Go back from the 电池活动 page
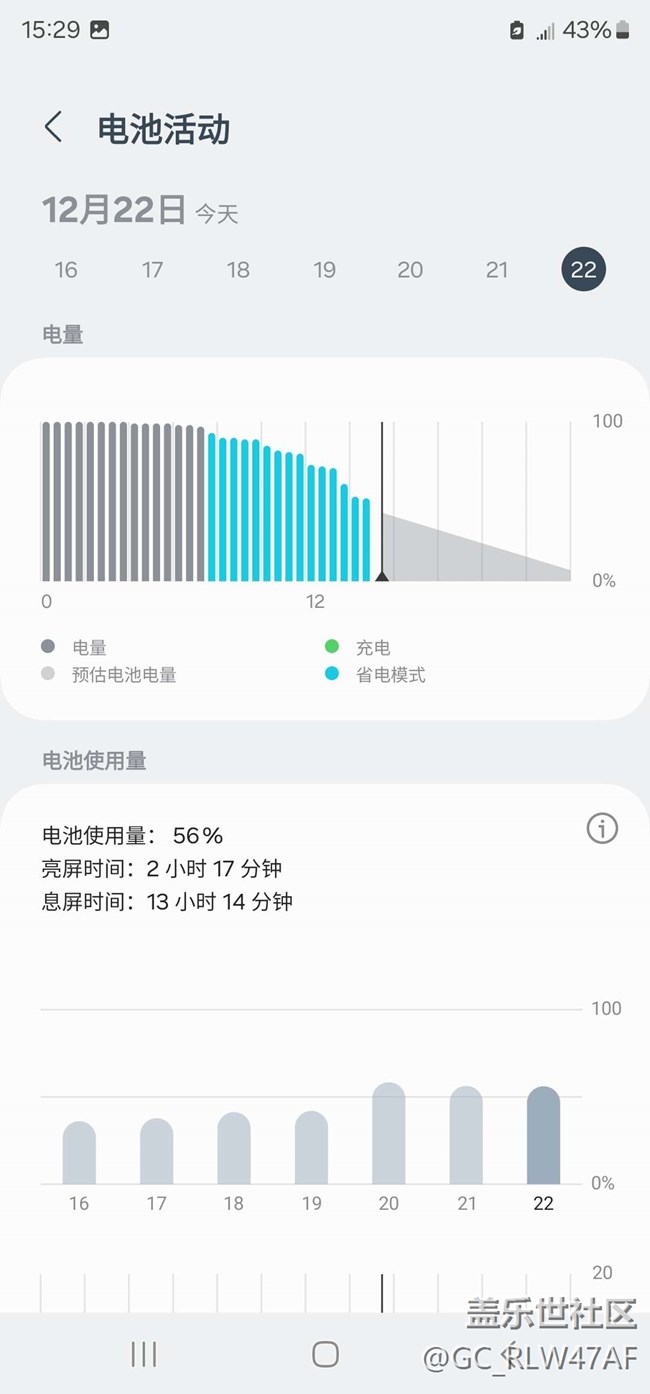The width and height of the screenshot is (650, 1394). (x=53, y=128)
